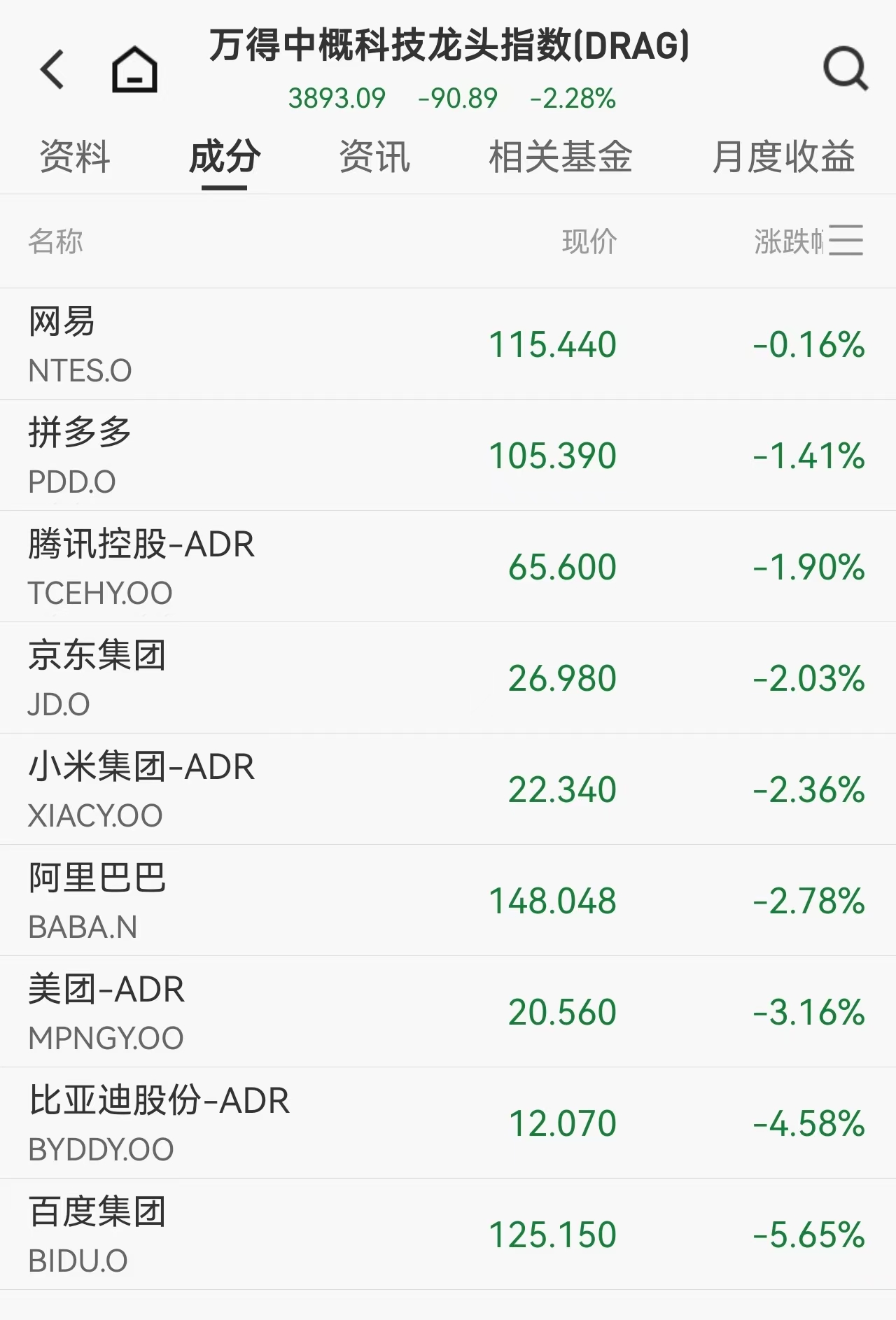Switch to the 月度收益 tab
This screenshot has width=896, height=1320.
[783, 157]
